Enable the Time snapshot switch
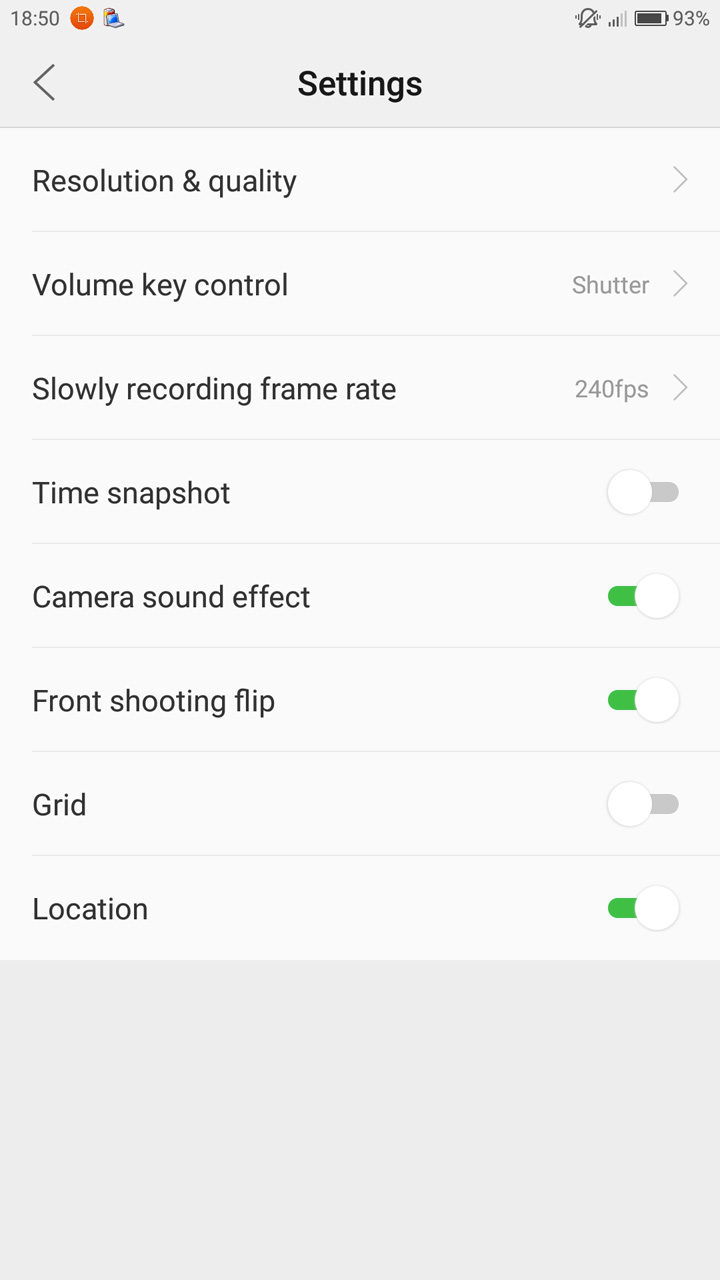 [643, 493]
